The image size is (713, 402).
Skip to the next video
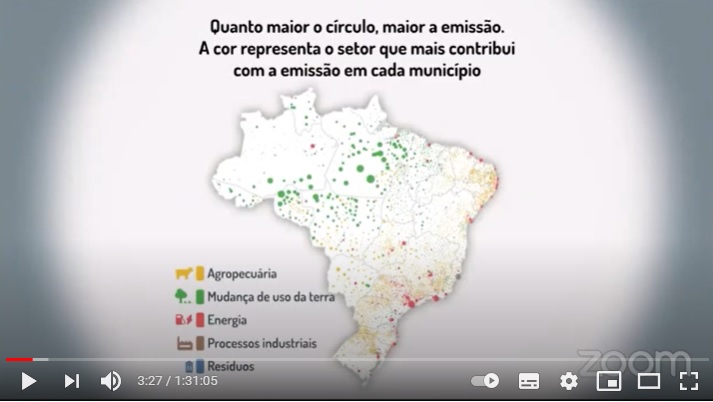click(x=71, y=381)
